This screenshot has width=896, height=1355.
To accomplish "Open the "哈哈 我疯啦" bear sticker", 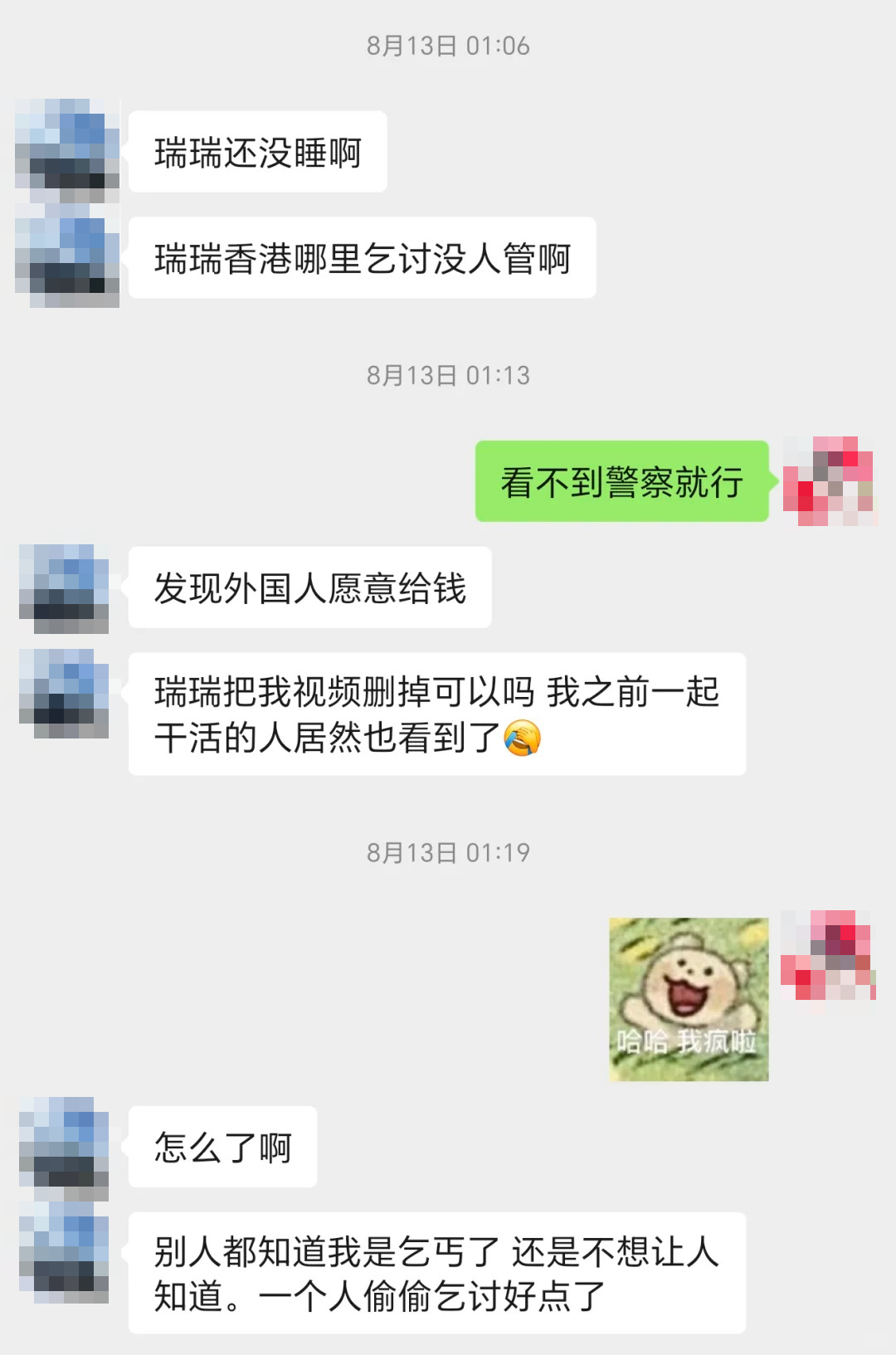I will (689, 998).
